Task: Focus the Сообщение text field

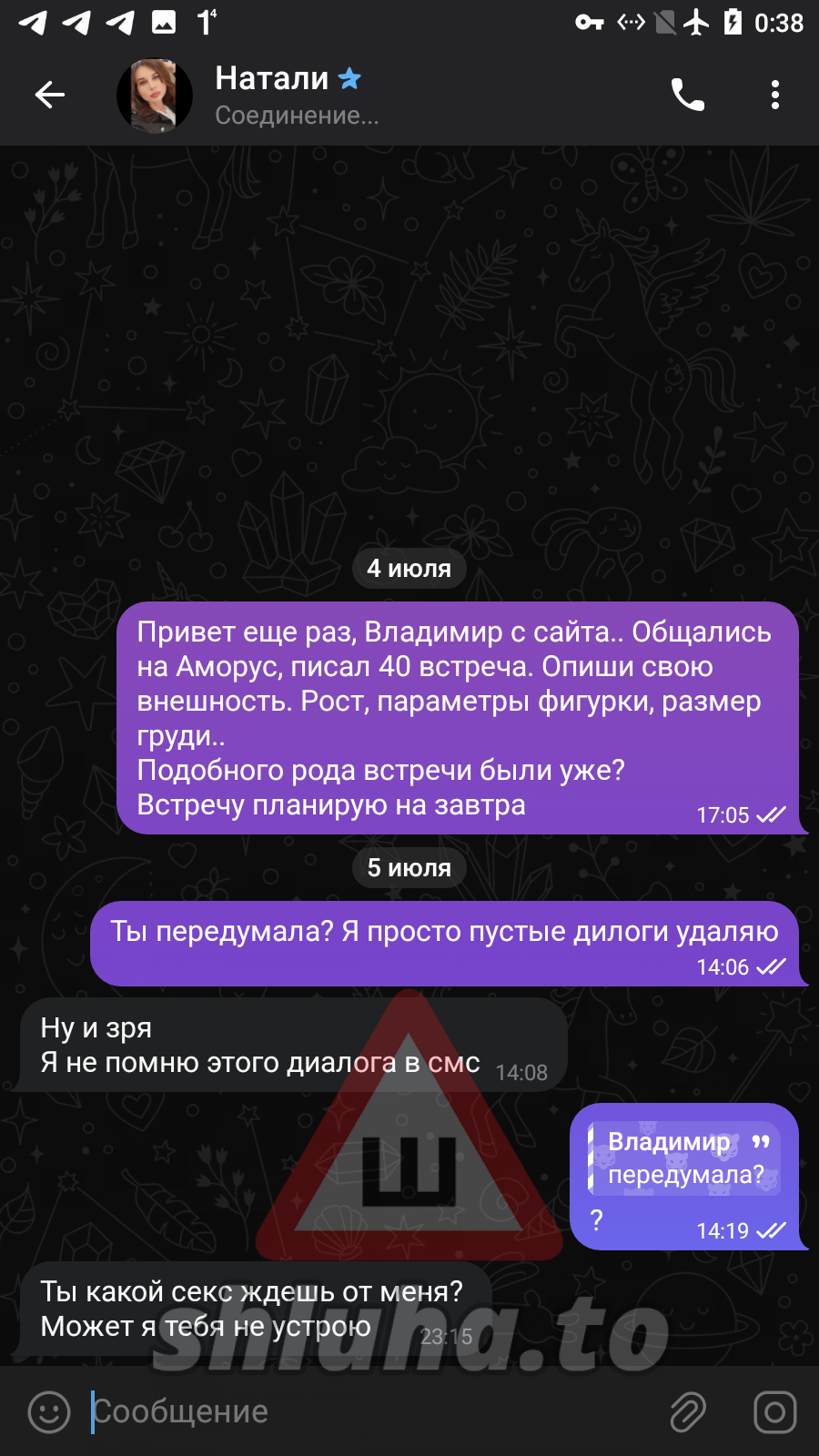Action: click(x=364, y=1411)
